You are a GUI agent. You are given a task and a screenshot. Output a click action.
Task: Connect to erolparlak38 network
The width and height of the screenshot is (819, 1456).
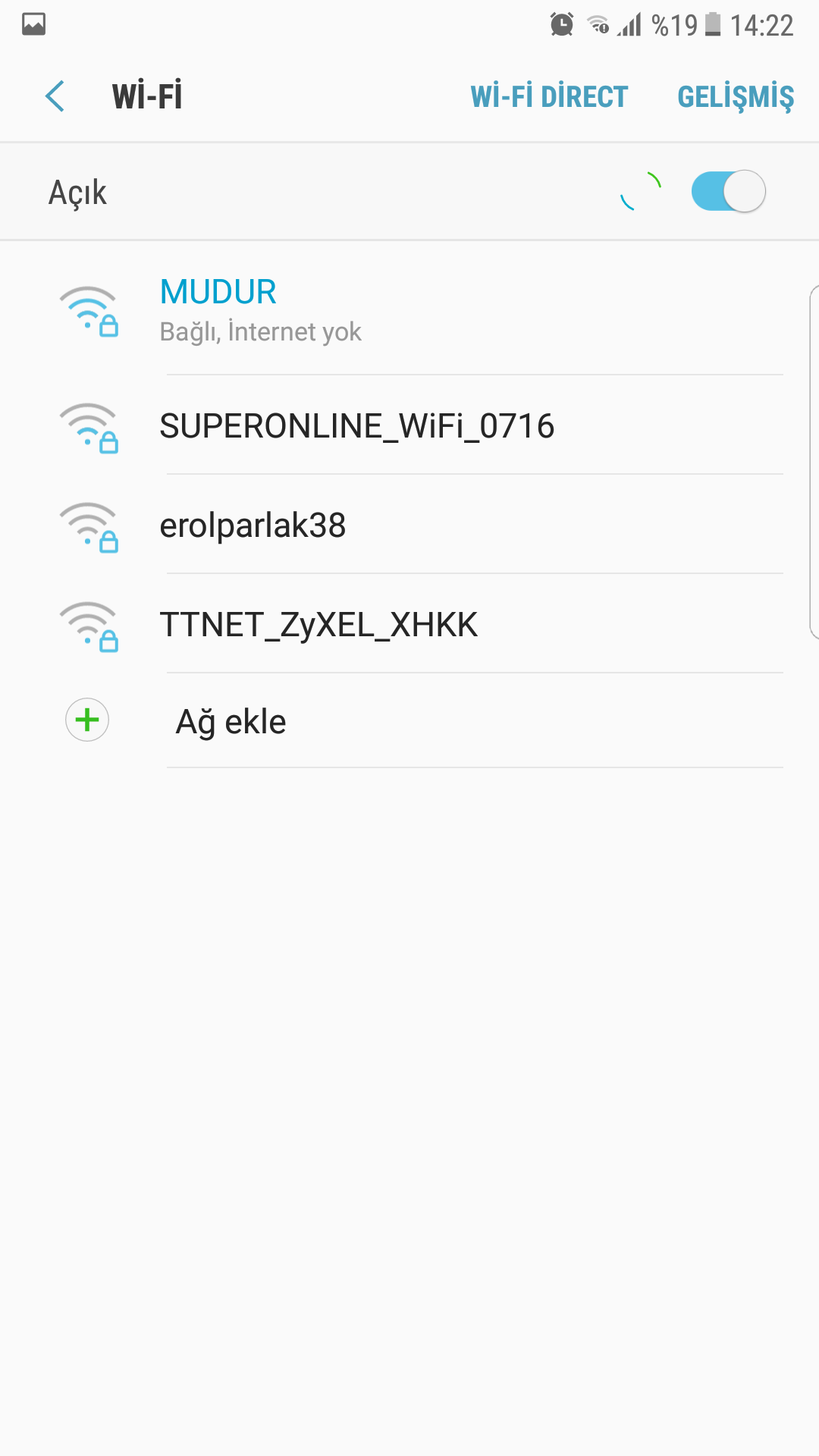click(x=409, y=525)
